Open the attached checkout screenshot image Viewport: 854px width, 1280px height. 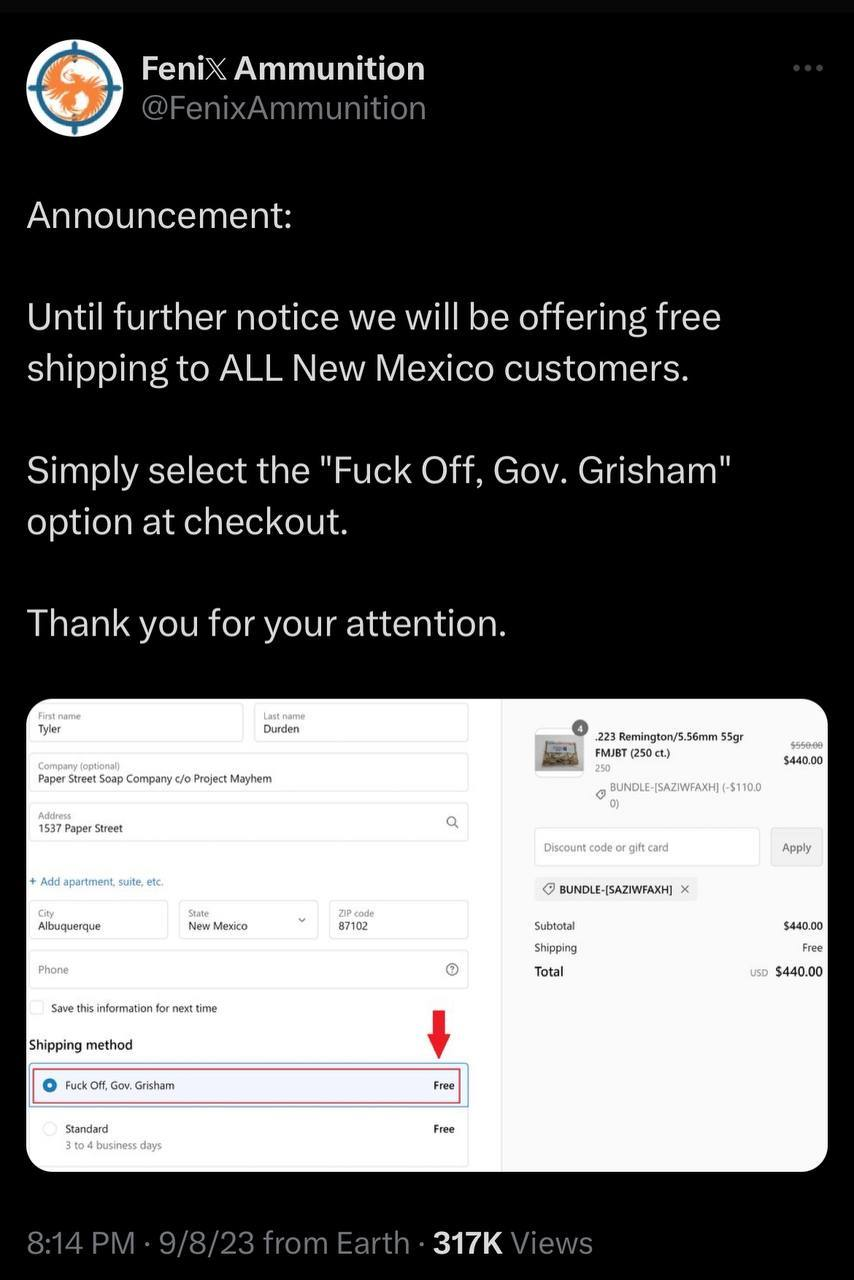tap(427, 935)
